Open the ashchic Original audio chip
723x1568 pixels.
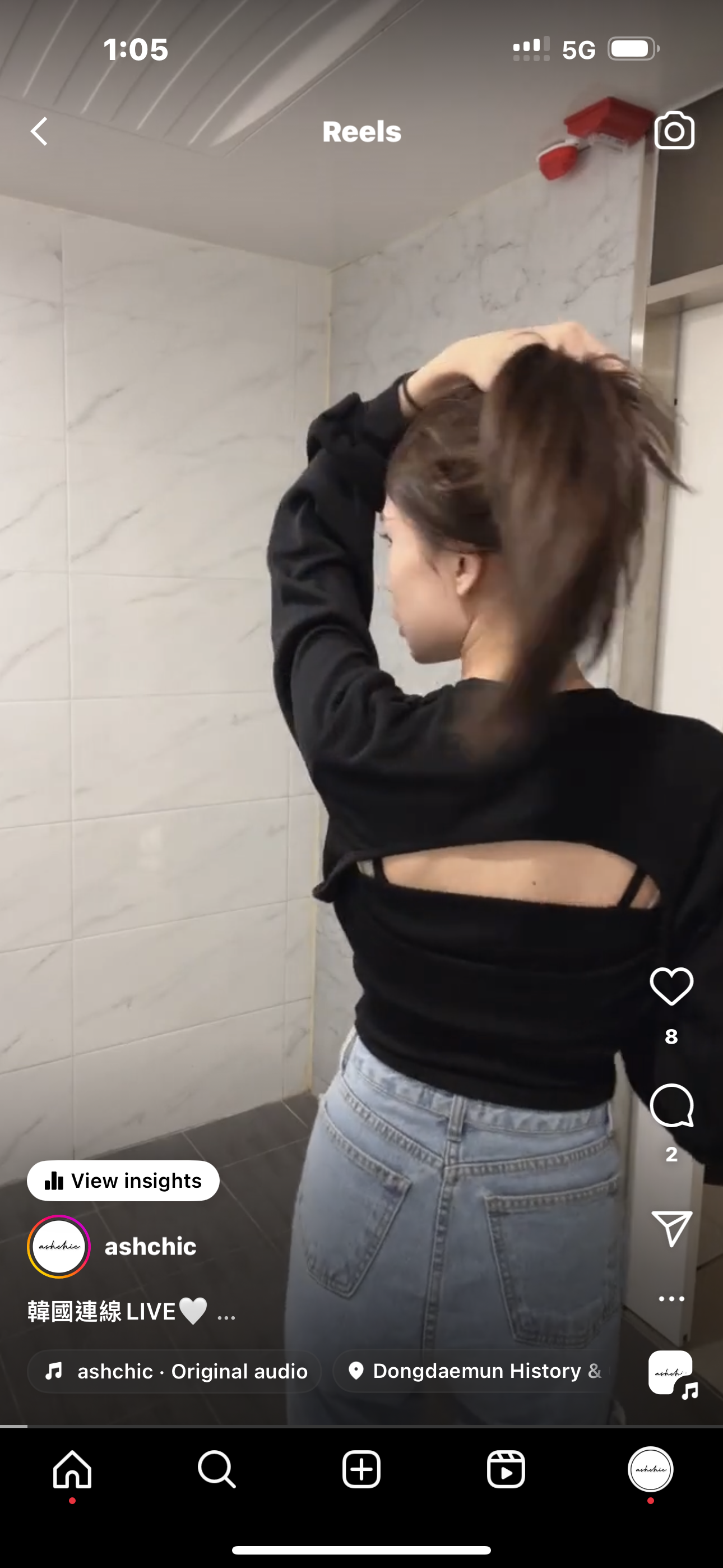pyautogui.click(x=174, y=1371)
